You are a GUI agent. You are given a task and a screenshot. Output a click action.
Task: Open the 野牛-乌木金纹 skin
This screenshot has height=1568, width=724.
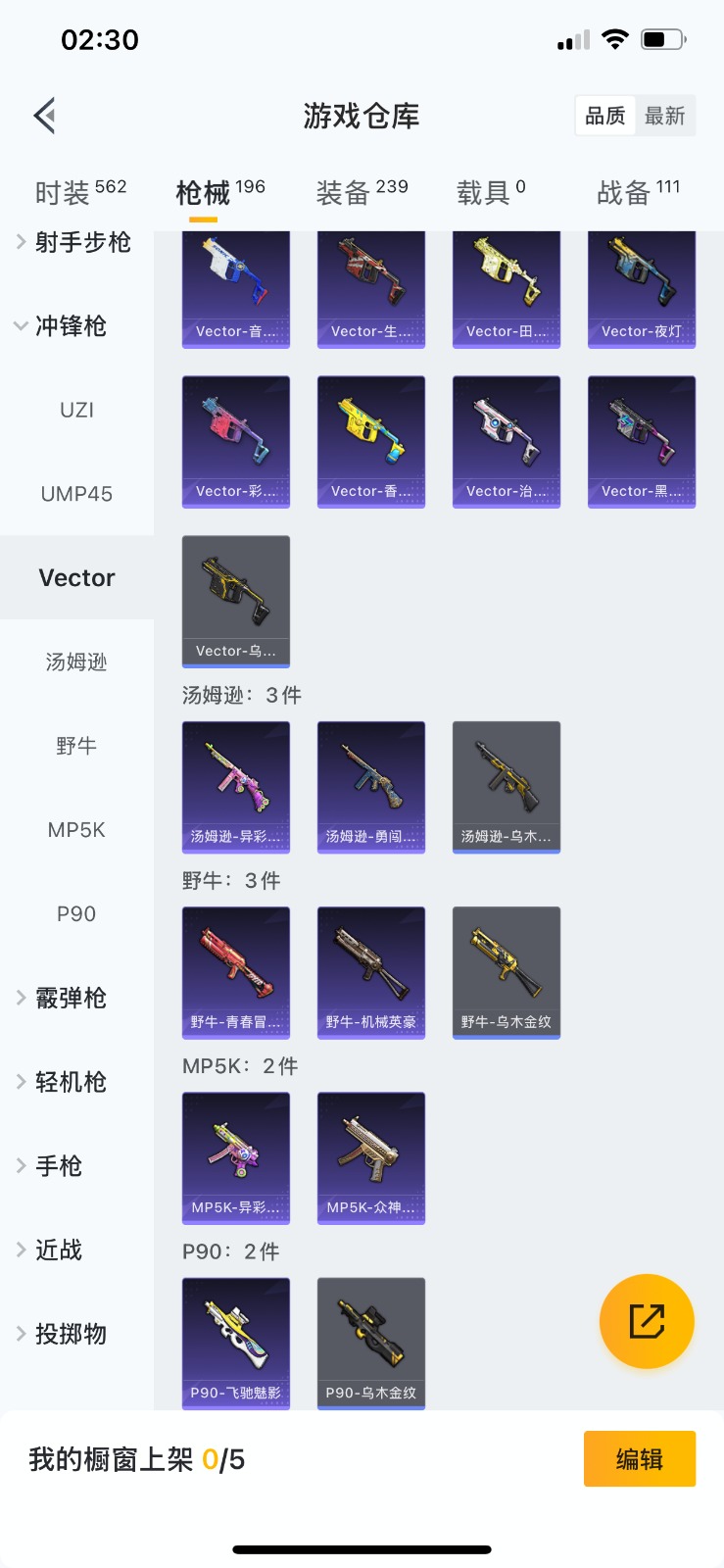tap(507, 972)
